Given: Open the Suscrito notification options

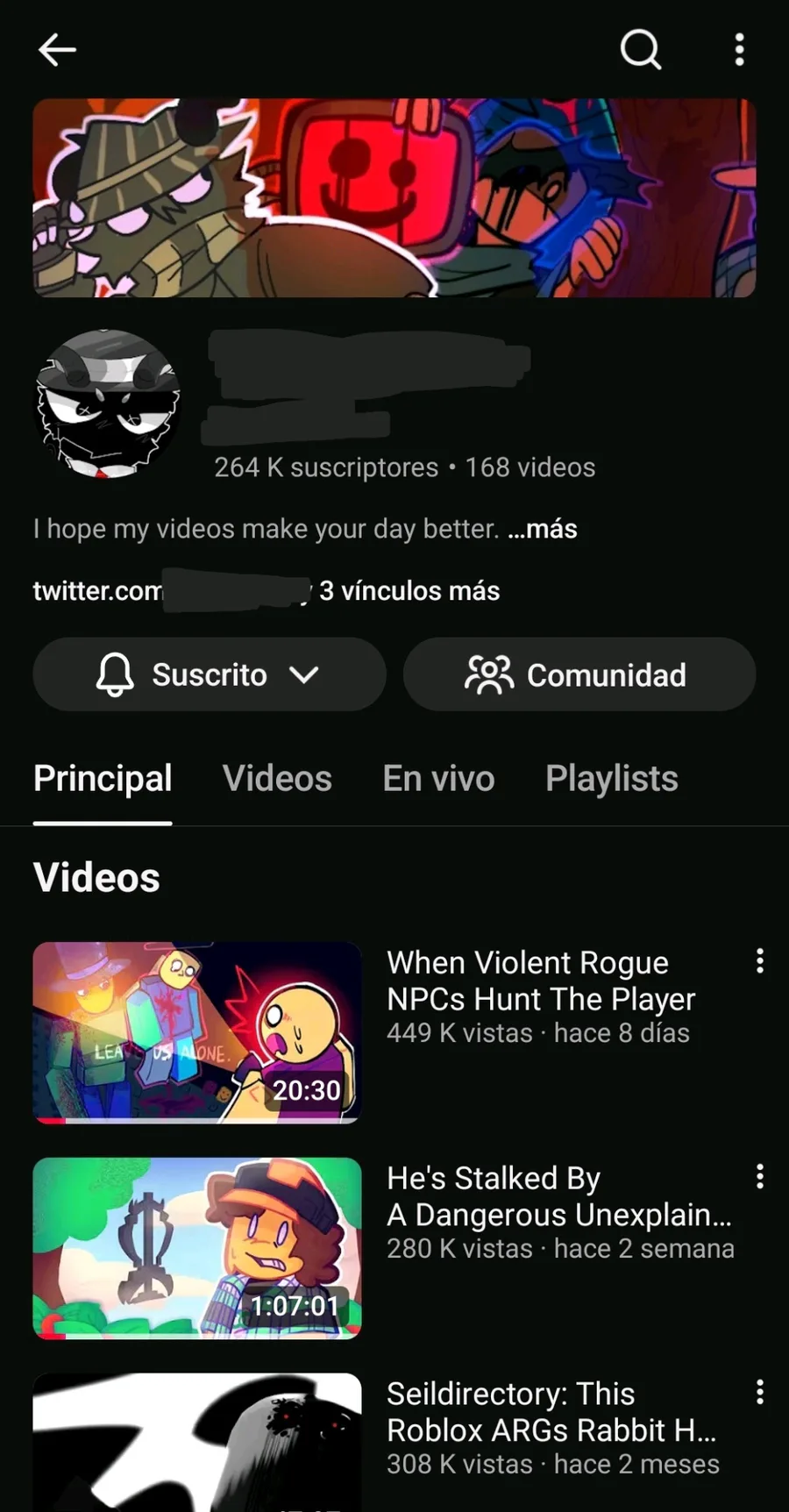Looking at the screenshot, I should 210,674.
